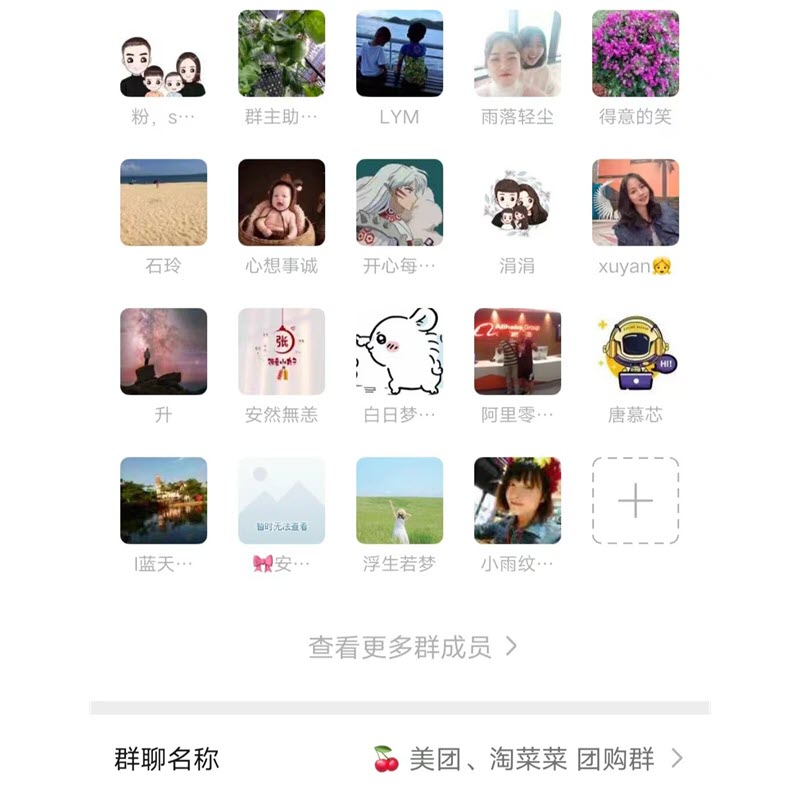Open the 白日梦… member avatar
The width and height of the screenshot is (800, 800).
coord(399,351)
